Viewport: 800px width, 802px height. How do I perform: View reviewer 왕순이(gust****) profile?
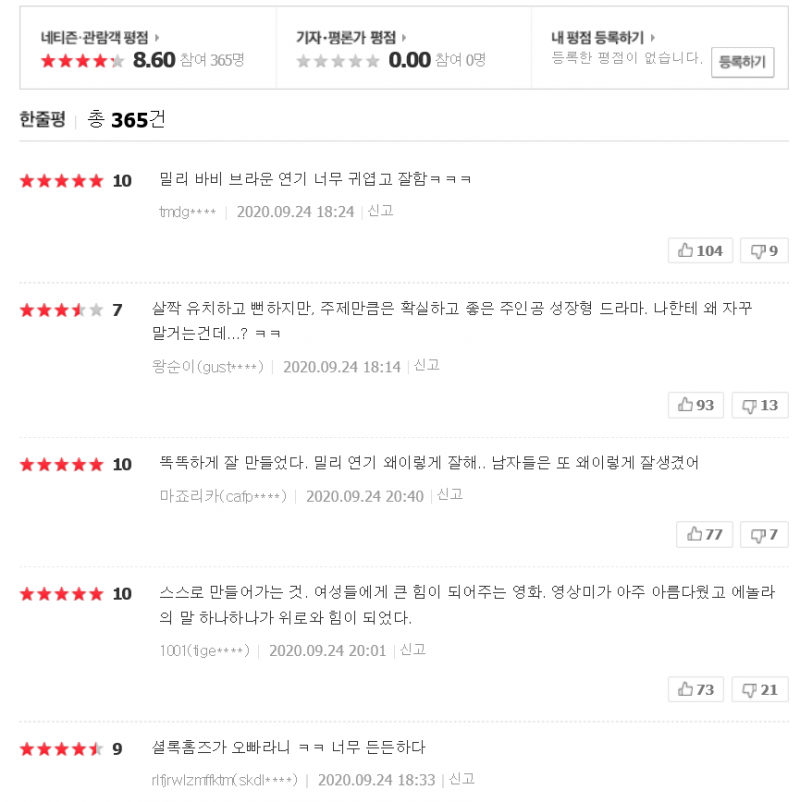pos(207,367)
